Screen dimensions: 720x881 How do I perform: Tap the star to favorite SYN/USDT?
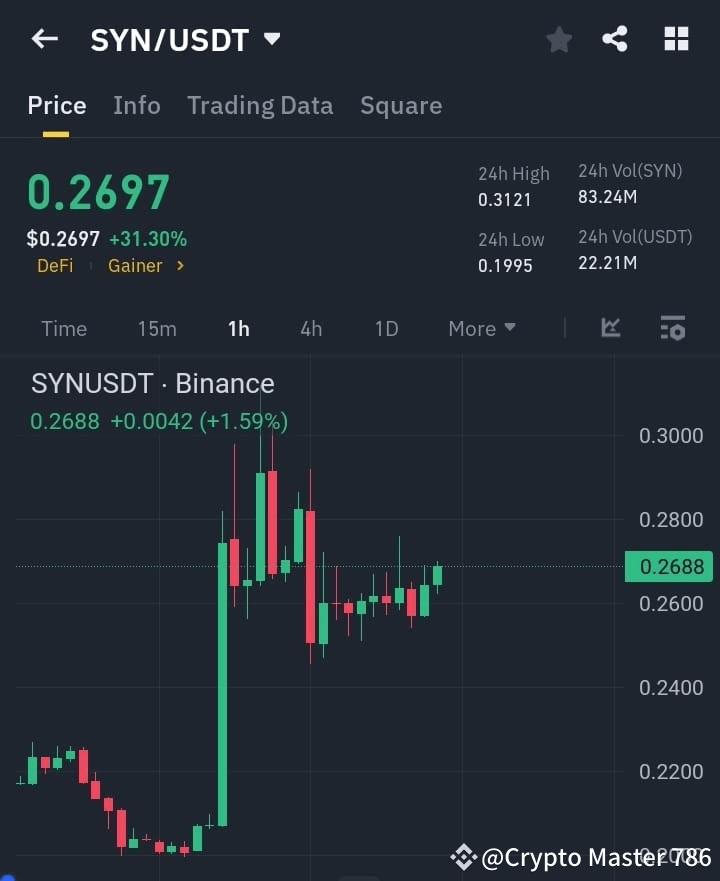coord(558,39)
